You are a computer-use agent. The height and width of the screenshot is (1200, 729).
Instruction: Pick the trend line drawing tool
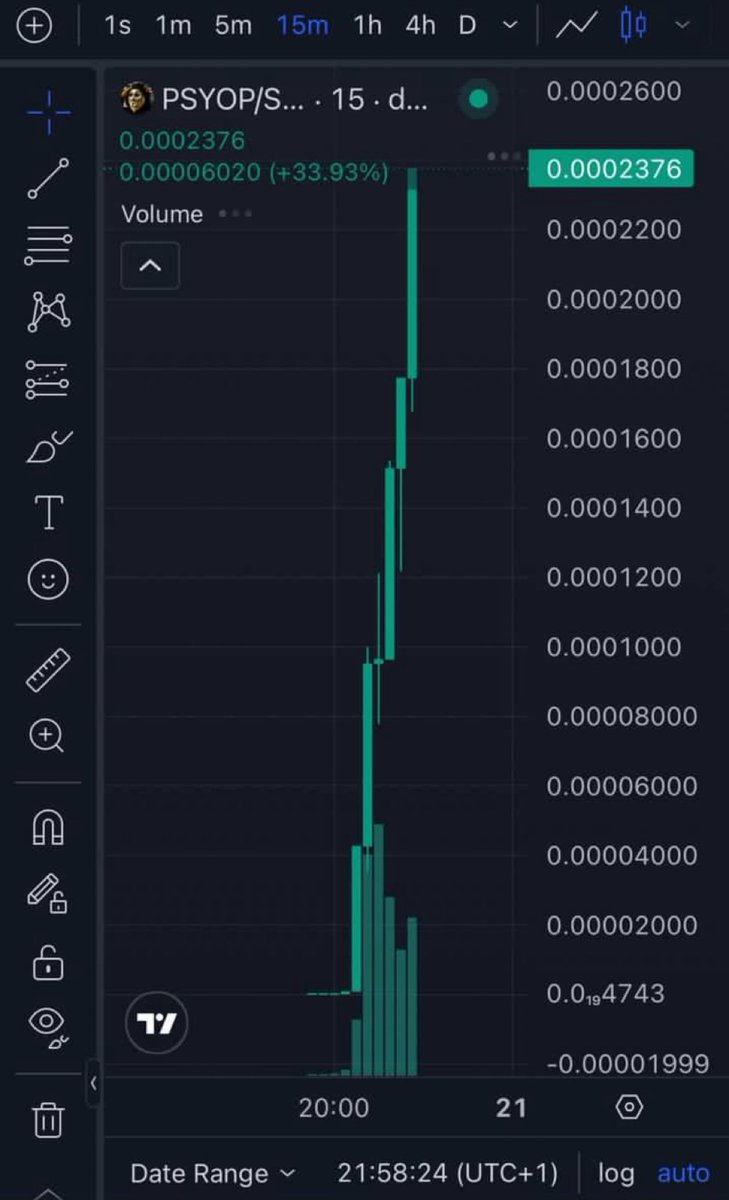pos(48,178)
